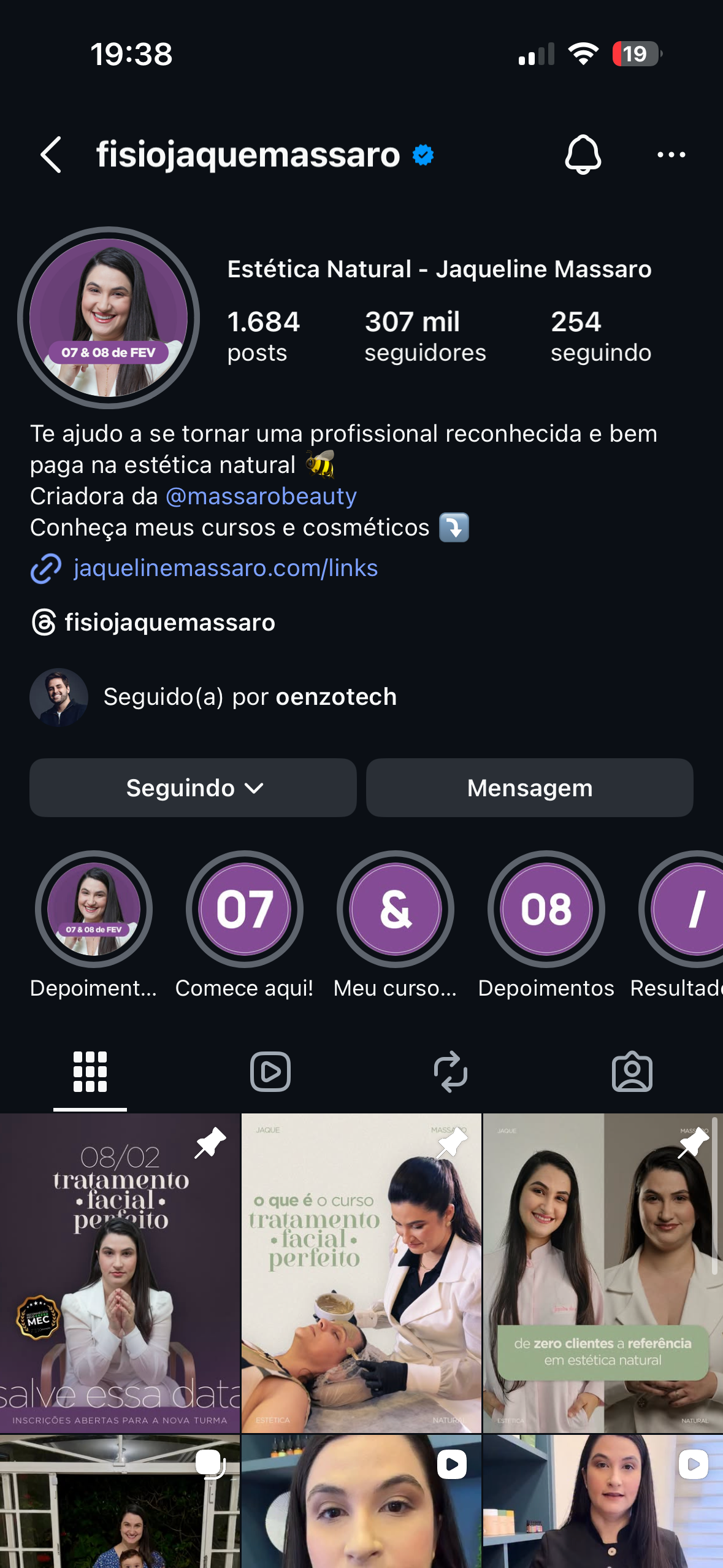Switch to the reposts tab

pyautogui.click(x=451, y=1072)
